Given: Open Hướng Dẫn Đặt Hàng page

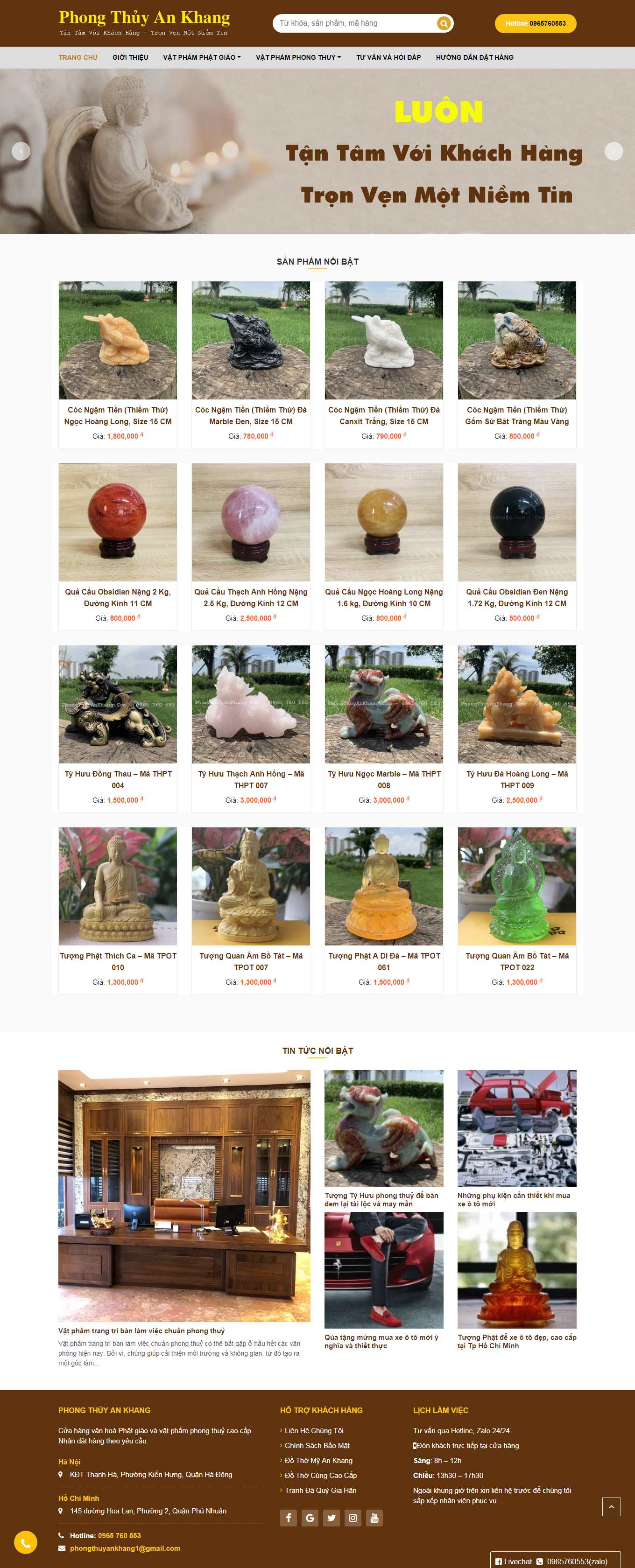Looking at the screenshot, I should [474, 57].
